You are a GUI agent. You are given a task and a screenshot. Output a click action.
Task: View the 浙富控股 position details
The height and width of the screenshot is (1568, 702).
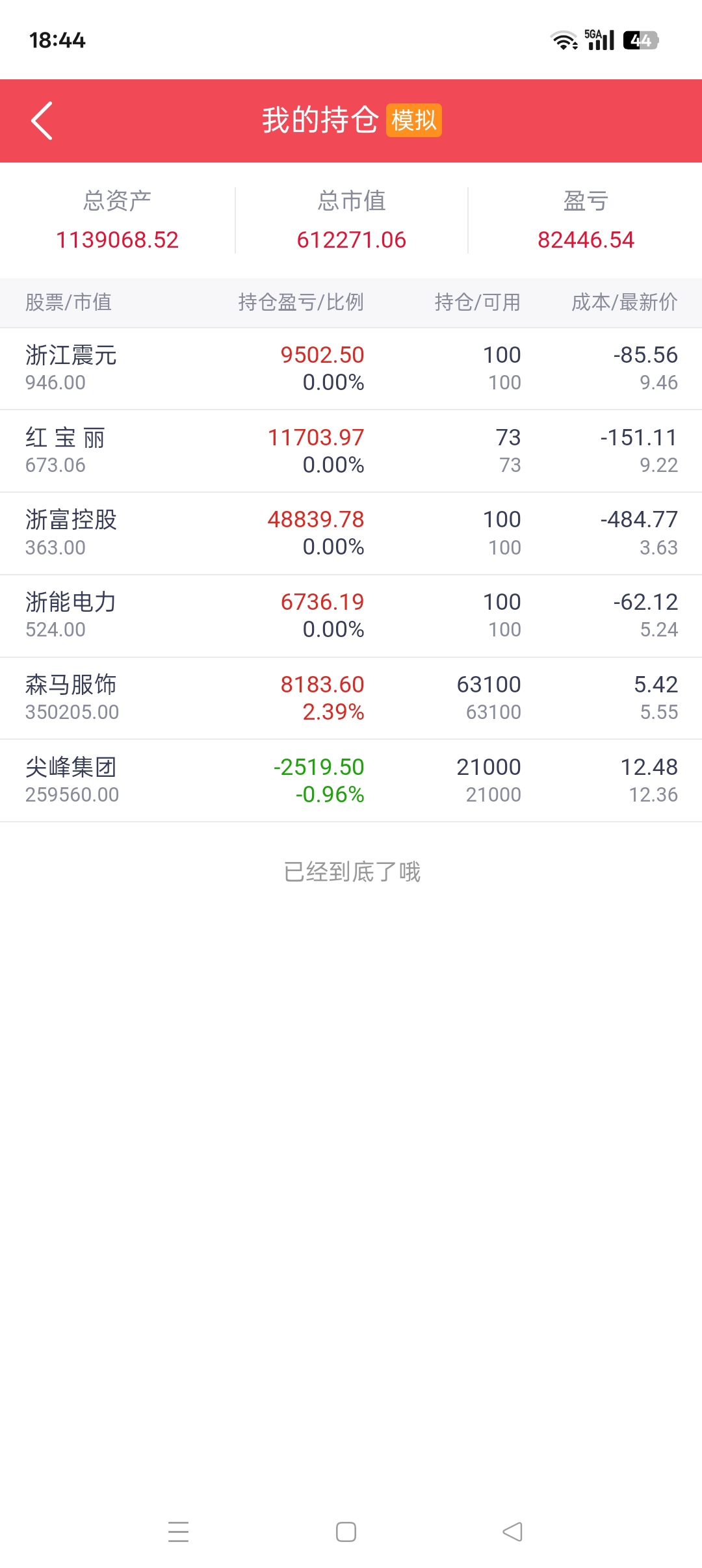pyautogui.click(x=351, y=534)
